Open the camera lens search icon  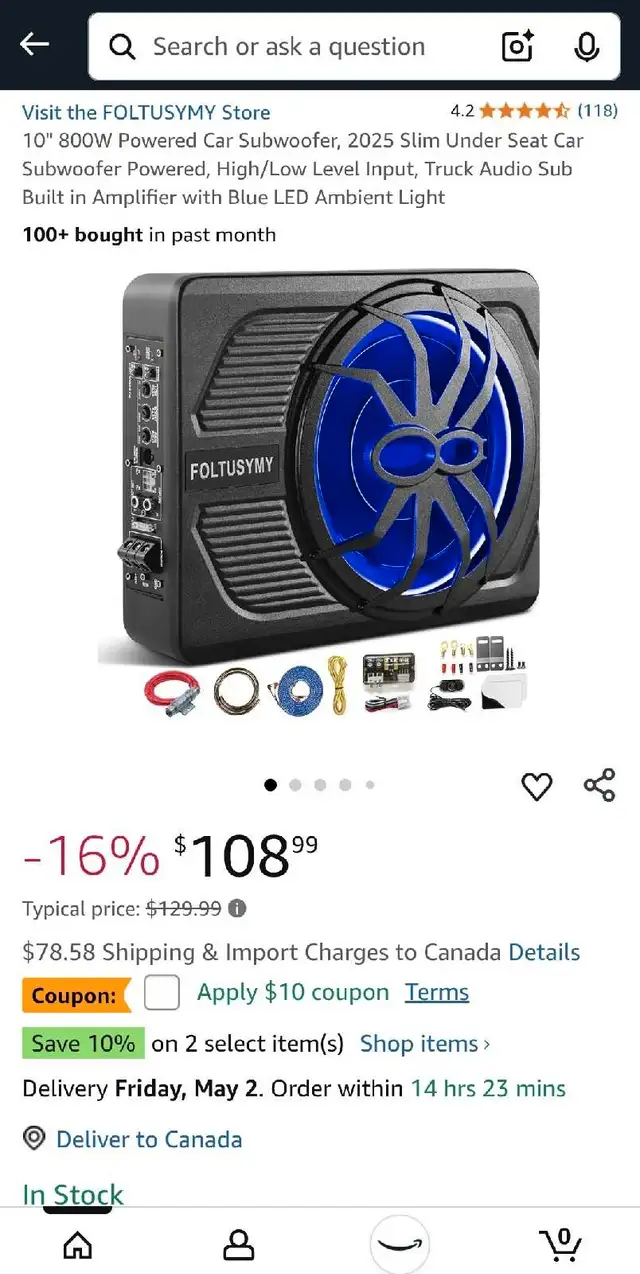[x=517, y=47]
